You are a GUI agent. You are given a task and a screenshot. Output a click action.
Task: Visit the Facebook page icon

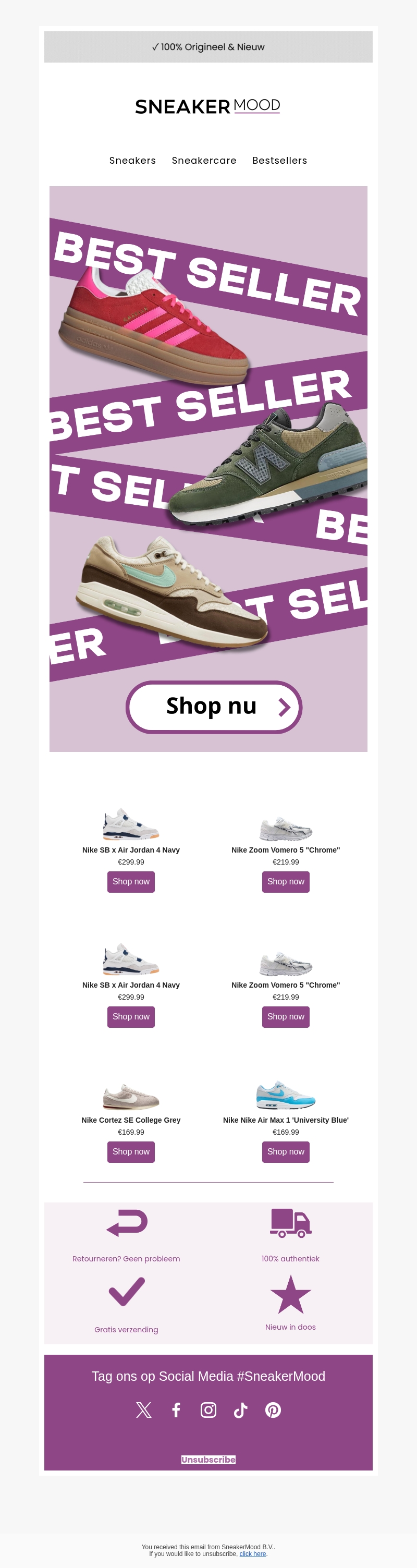tap(176, 1409)
